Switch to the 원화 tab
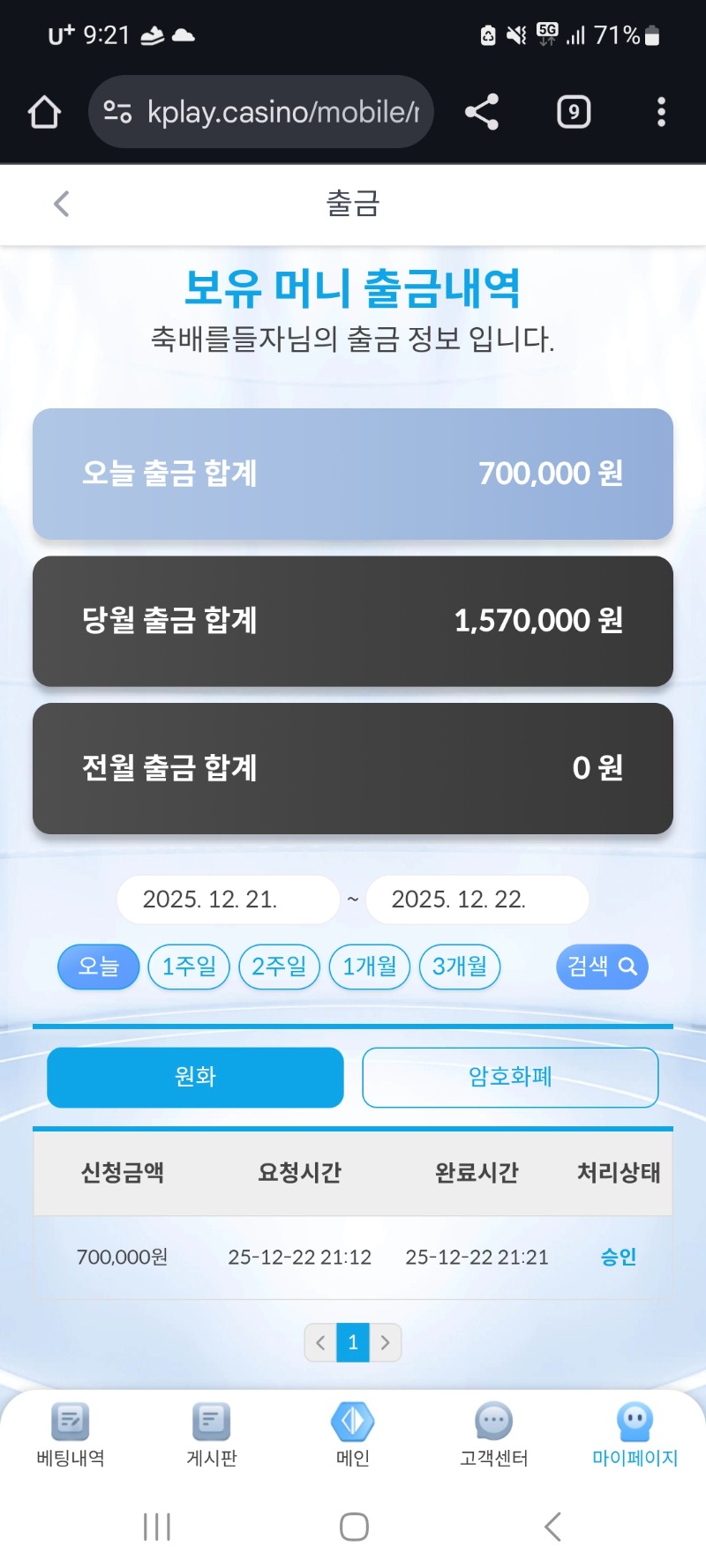 [x=195, y=1077]
